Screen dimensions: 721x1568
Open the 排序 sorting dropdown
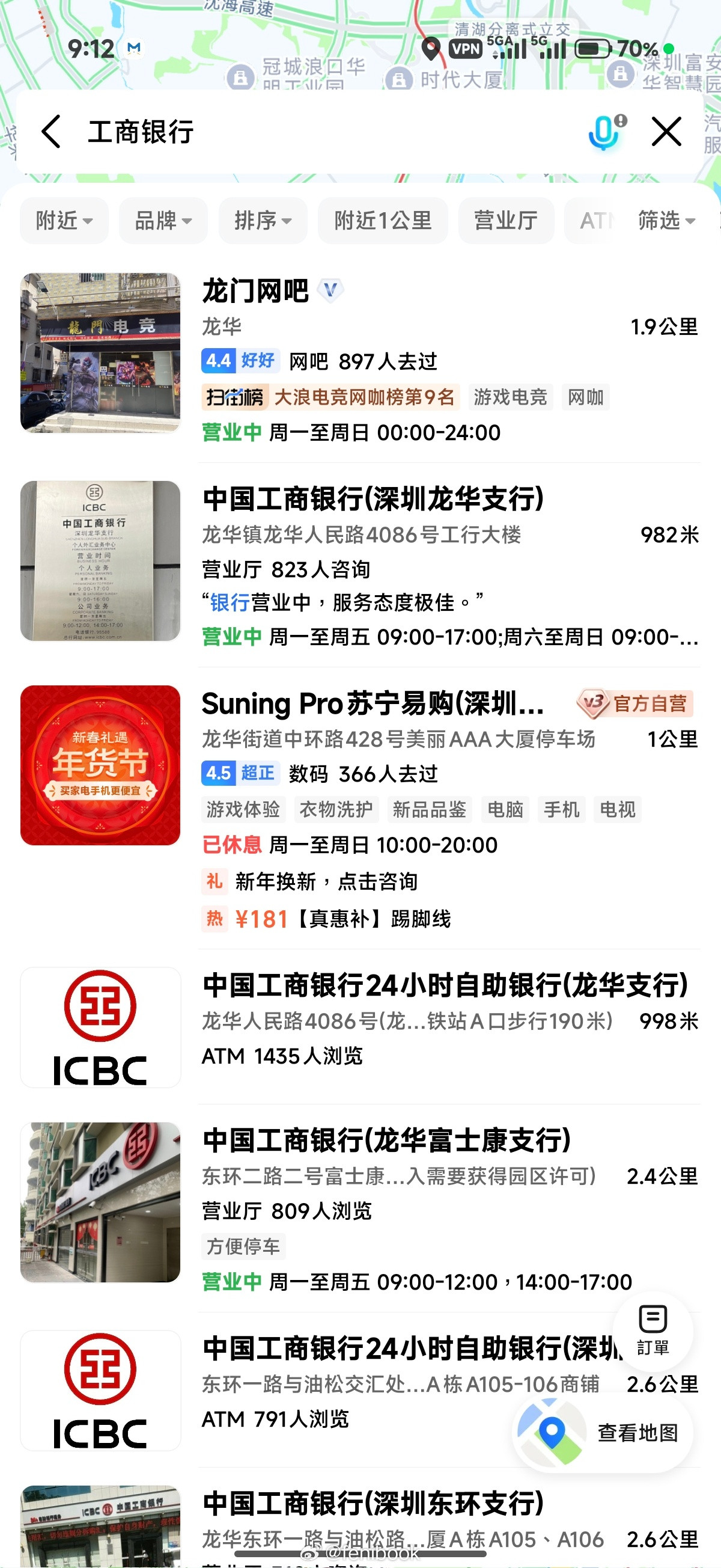point(262,220)
